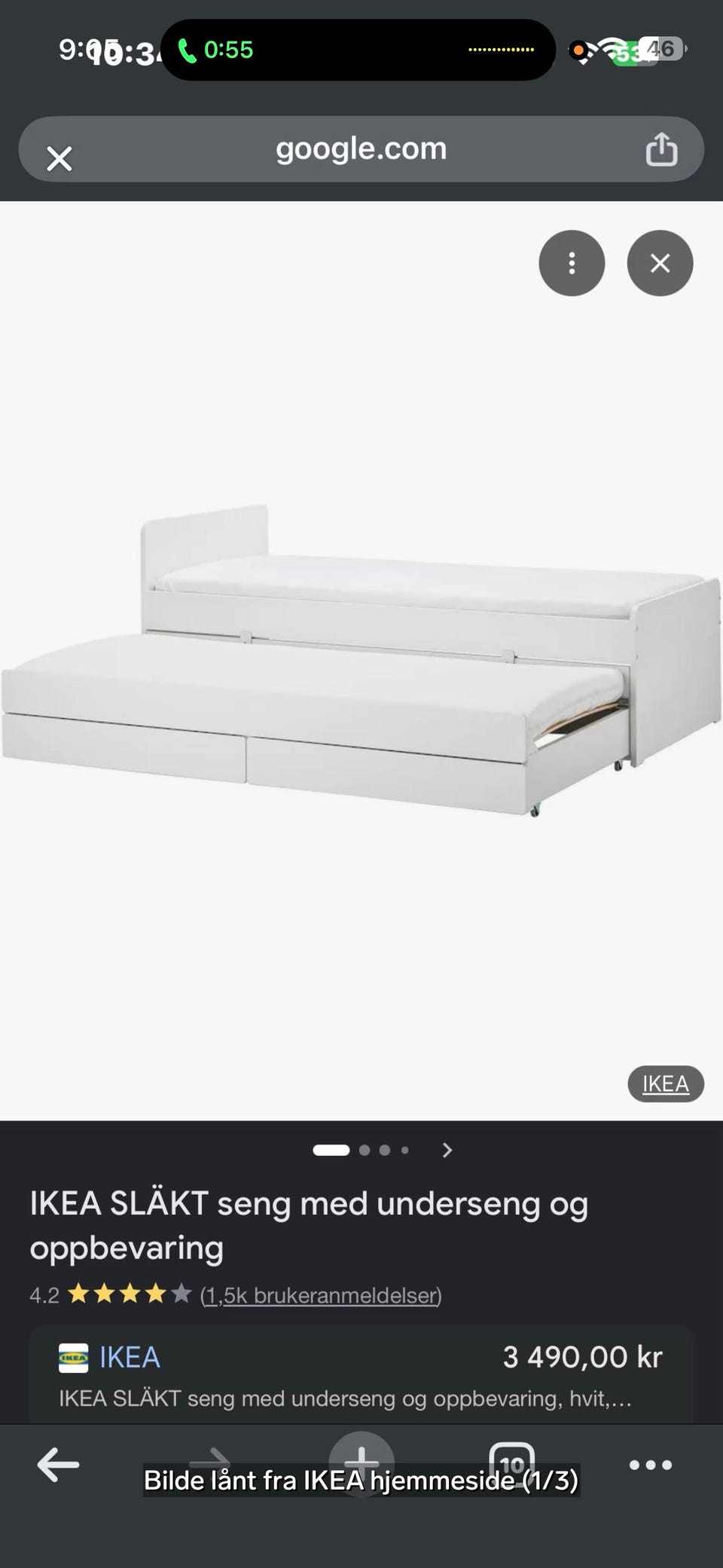Open the browser's more options menu
This screenshot has width=723, height=1568.
point(650,1465)
